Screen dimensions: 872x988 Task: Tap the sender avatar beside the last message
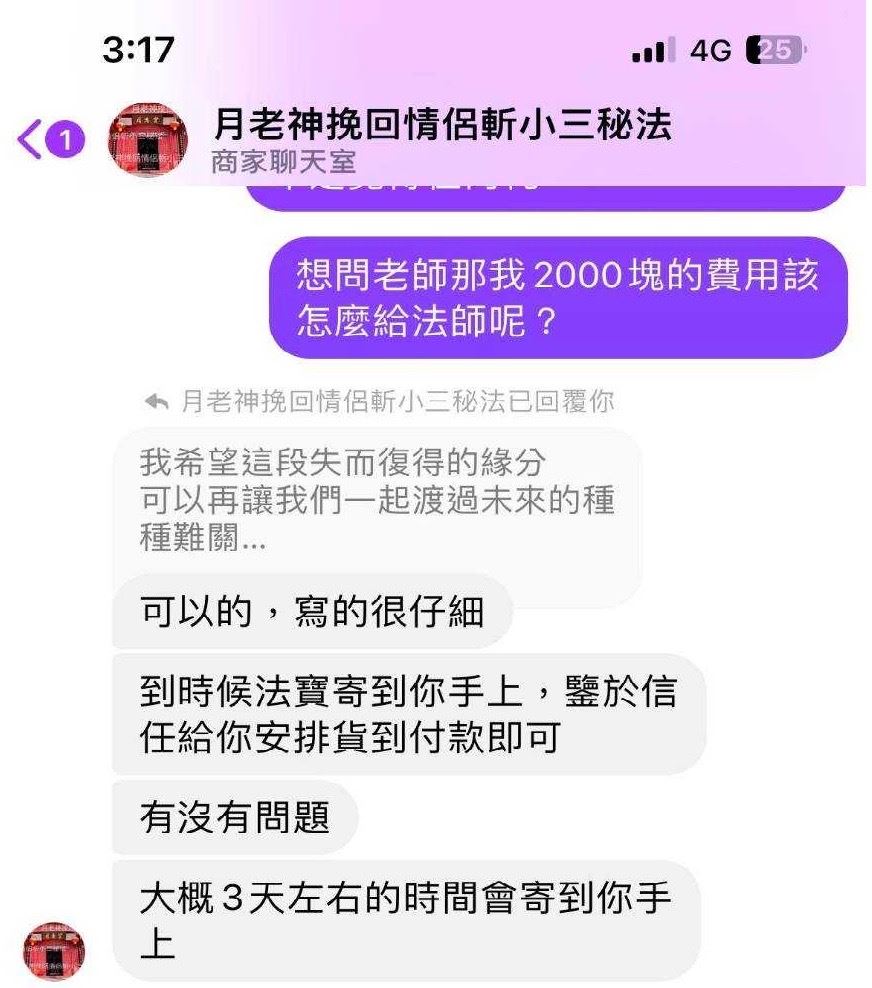click(55, 951)
